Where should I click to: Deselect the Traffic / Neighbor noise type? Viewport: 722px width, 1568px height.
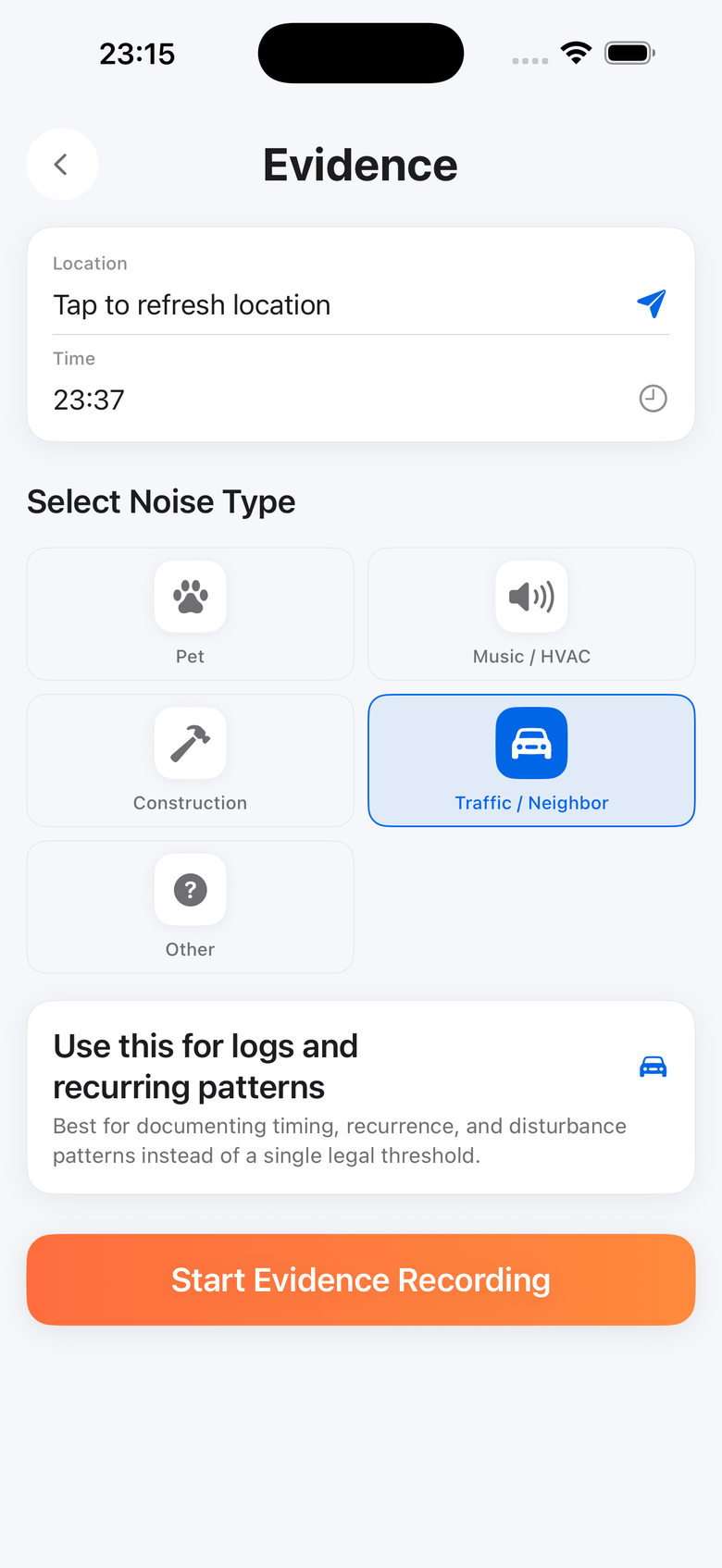point(530,760)
